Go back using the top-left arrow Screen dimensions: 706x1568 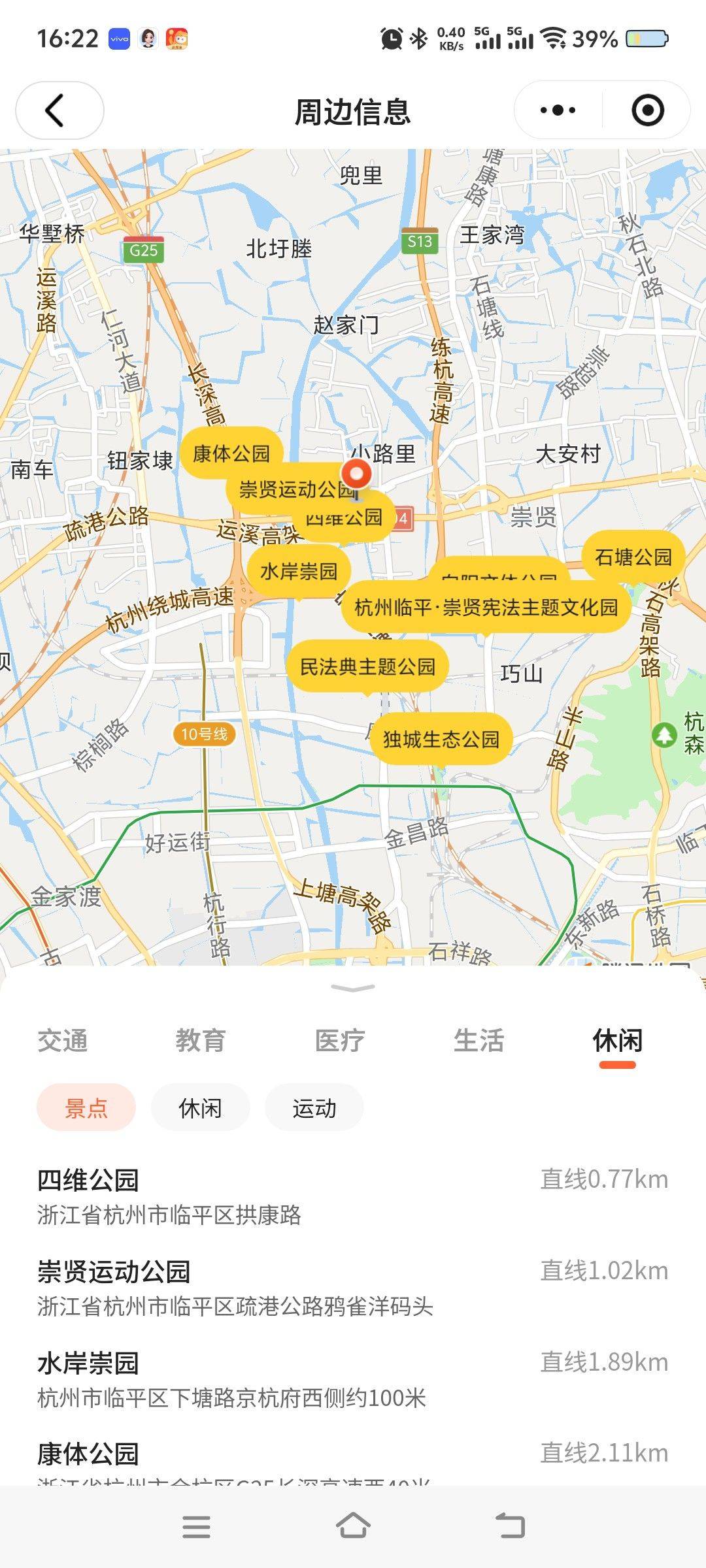(x=59, y=110)
